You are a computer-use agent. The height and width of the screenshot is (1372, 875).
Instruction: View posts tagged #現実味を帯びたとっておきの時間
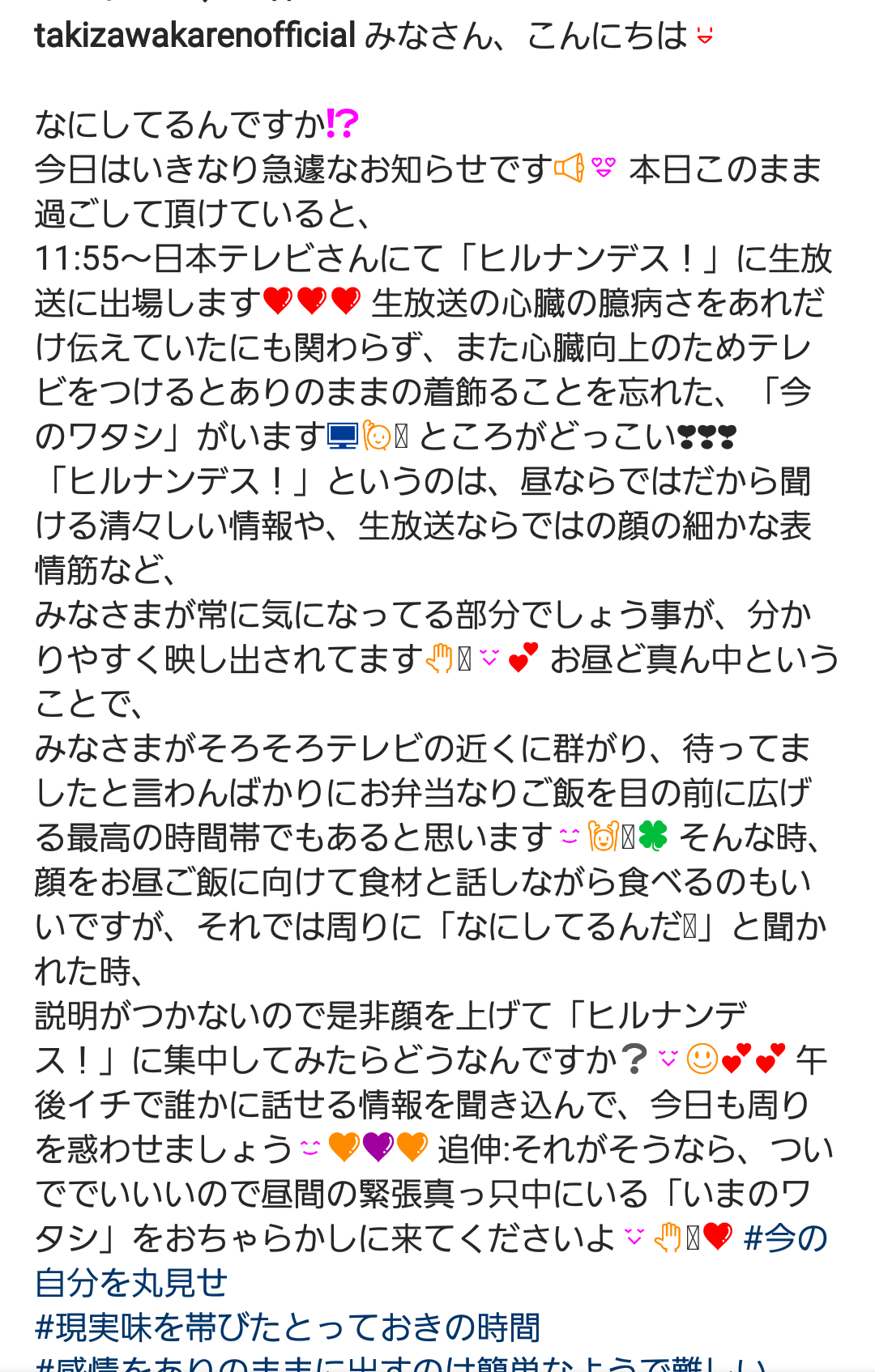pos(288,1327)
